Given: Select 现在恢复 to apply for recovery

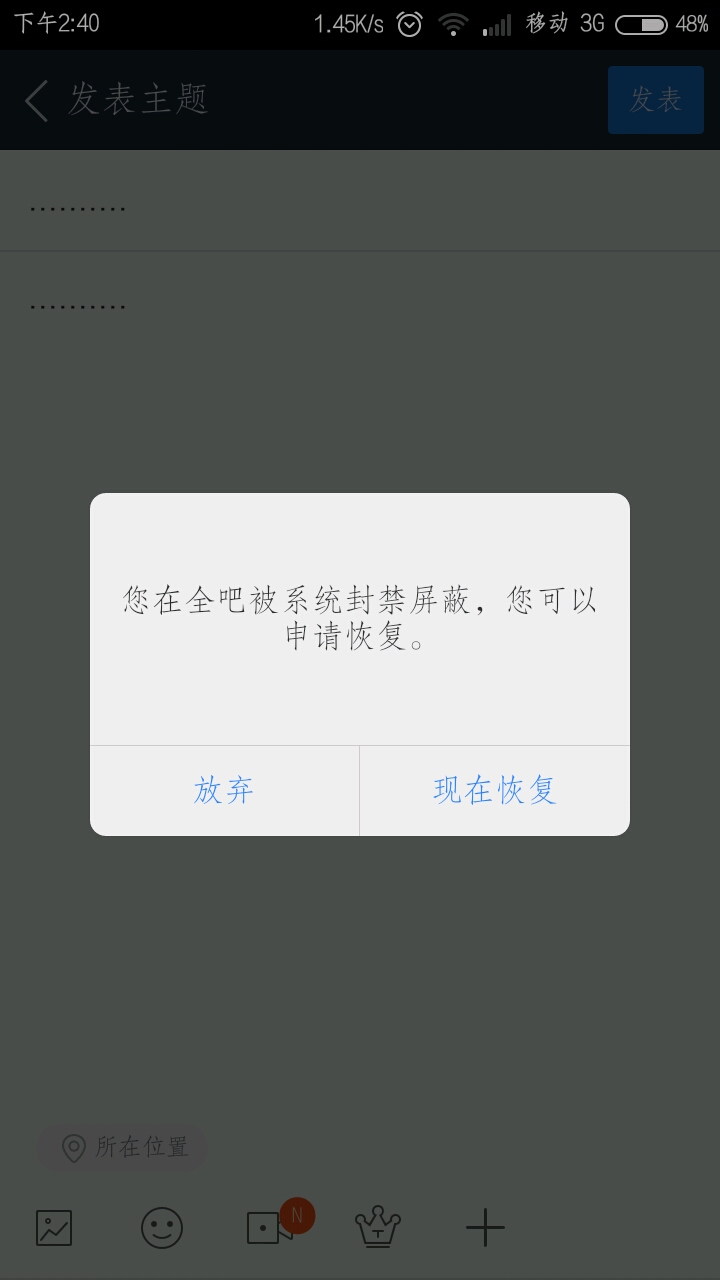Looking at the screenshot, I should point(494,790).
